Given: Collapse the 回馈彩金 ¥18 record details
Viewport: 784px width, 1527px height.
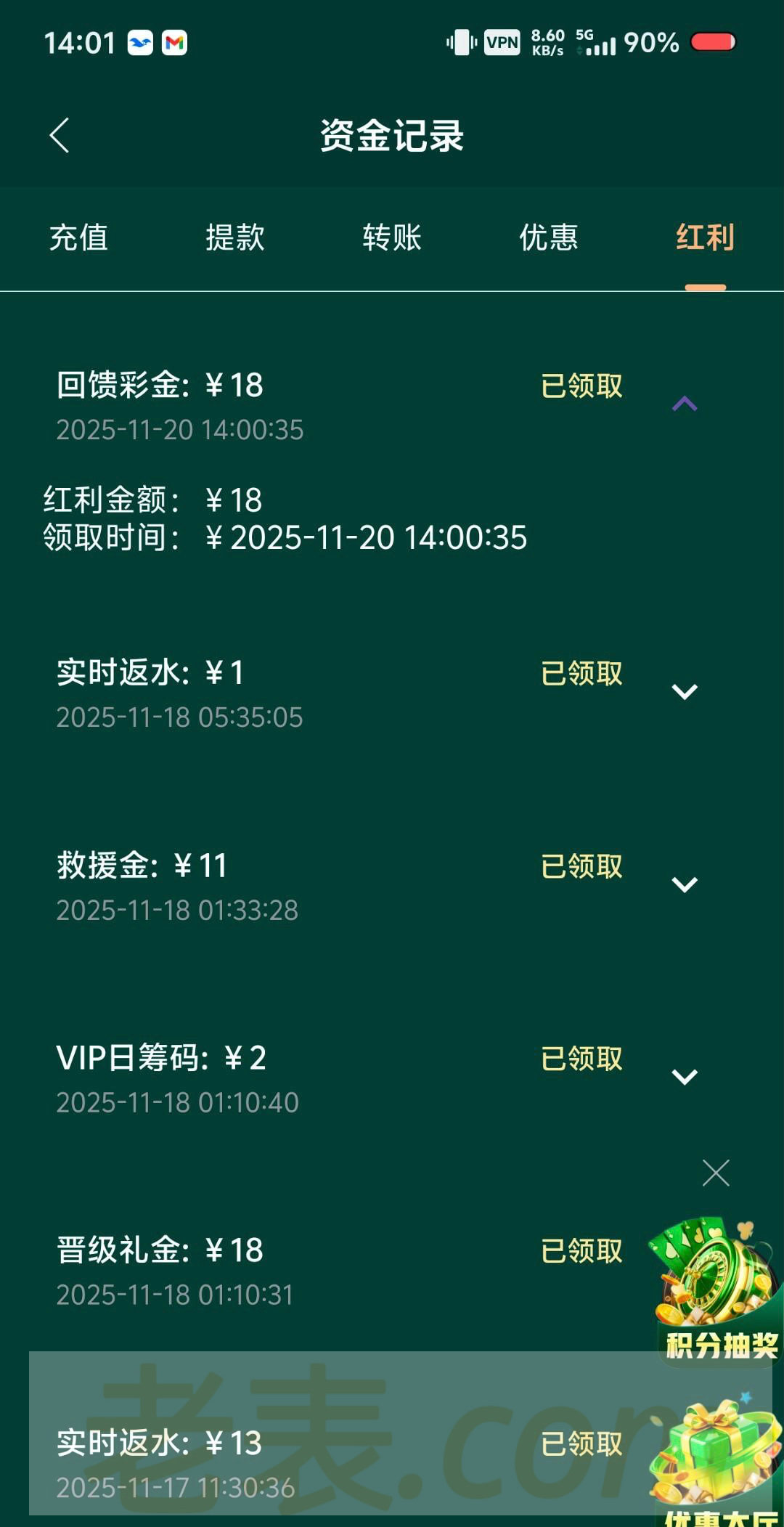Looking at the screenshot, I should pos(684,404).
